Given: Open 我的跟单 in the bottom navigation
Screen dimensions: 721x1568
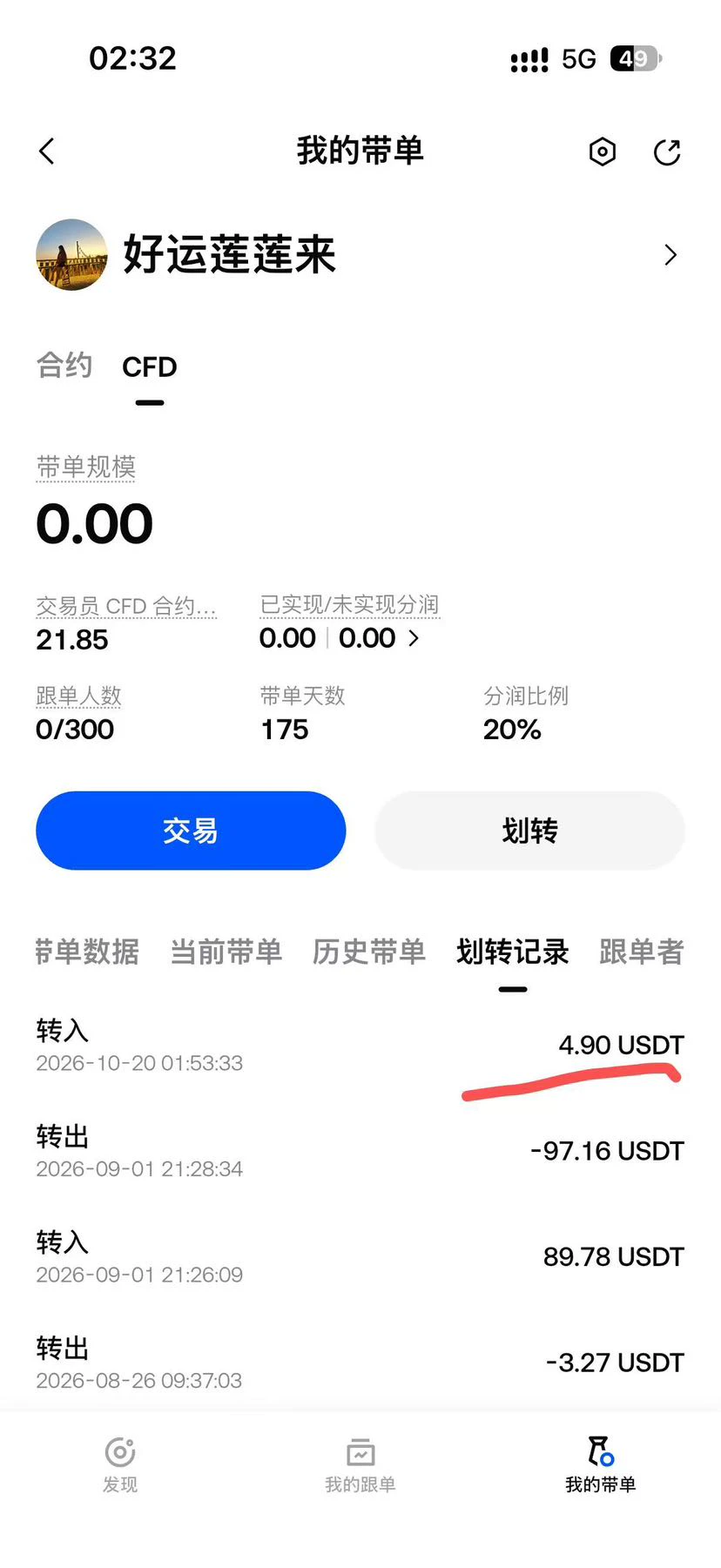Looking at the screenshot, I should click(360, 1464).
